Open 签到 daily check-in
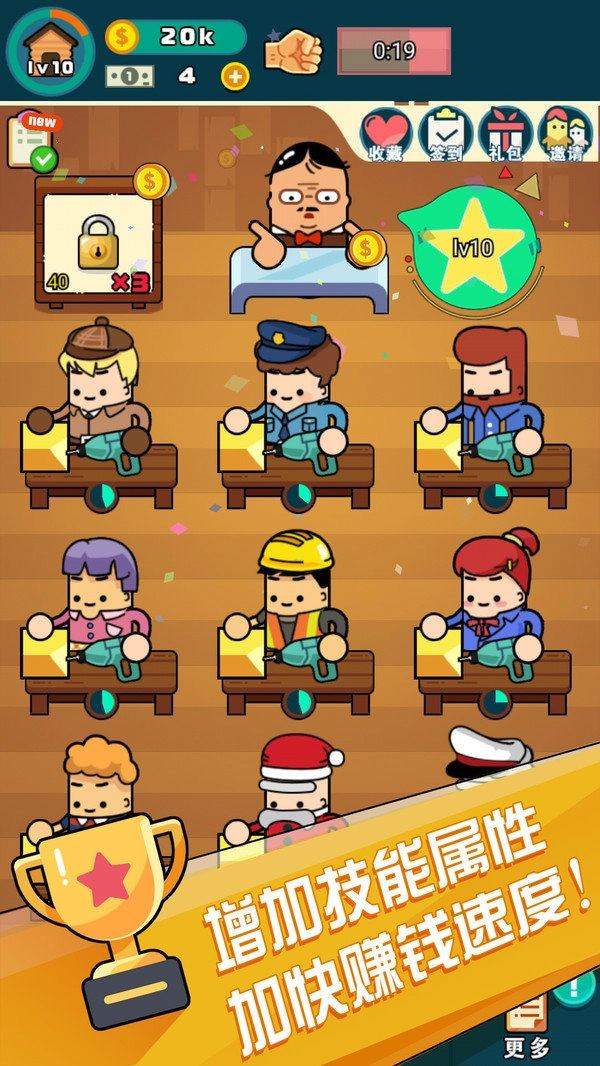This screenshot has width=600, height=1066. (x=446, y=134)
